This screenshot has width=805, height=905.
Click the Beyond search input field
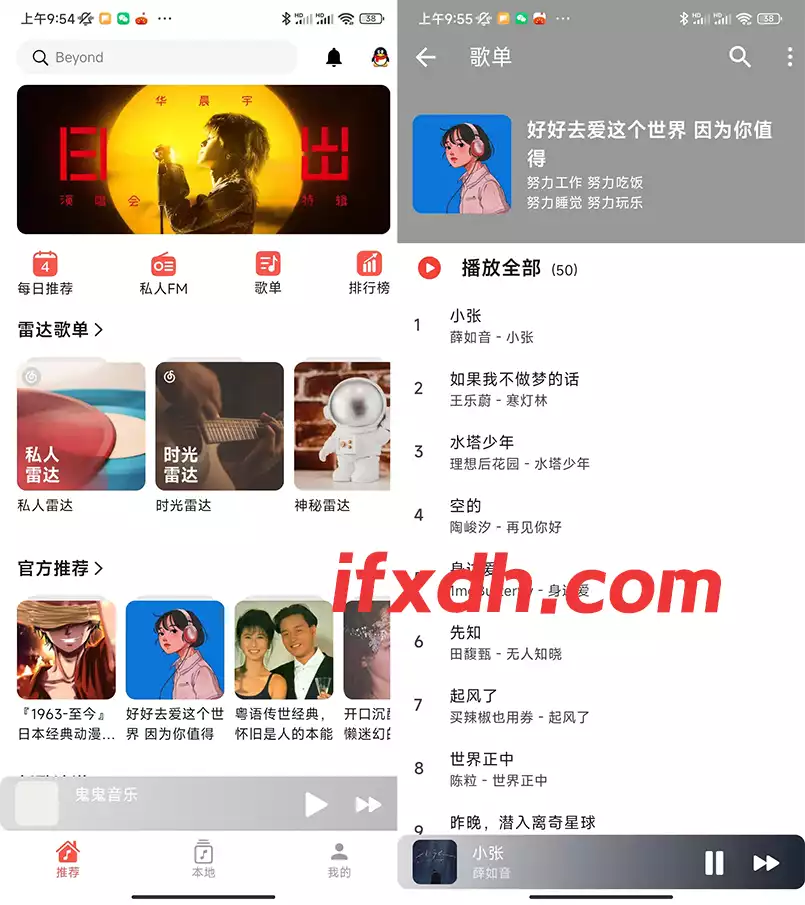[x=156, y=57]
